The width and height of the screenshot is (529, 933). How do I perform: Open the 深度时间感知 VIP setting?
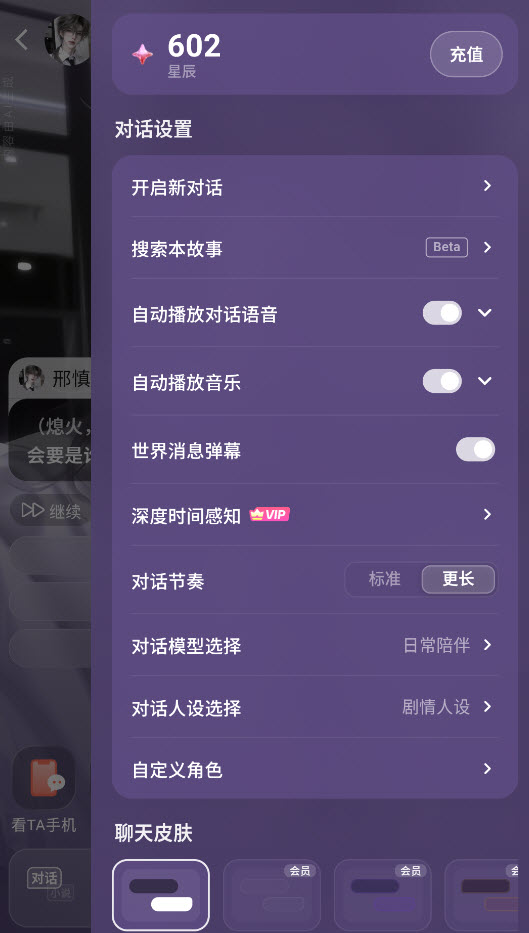(314, 515)
